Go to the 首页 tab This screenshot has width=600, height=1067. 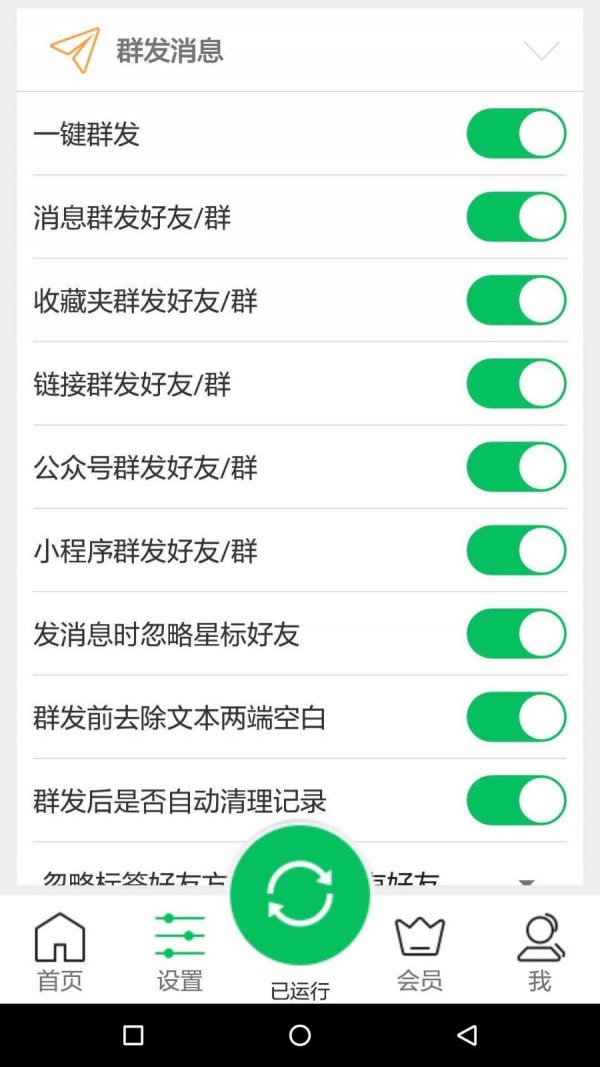(60, 951)
